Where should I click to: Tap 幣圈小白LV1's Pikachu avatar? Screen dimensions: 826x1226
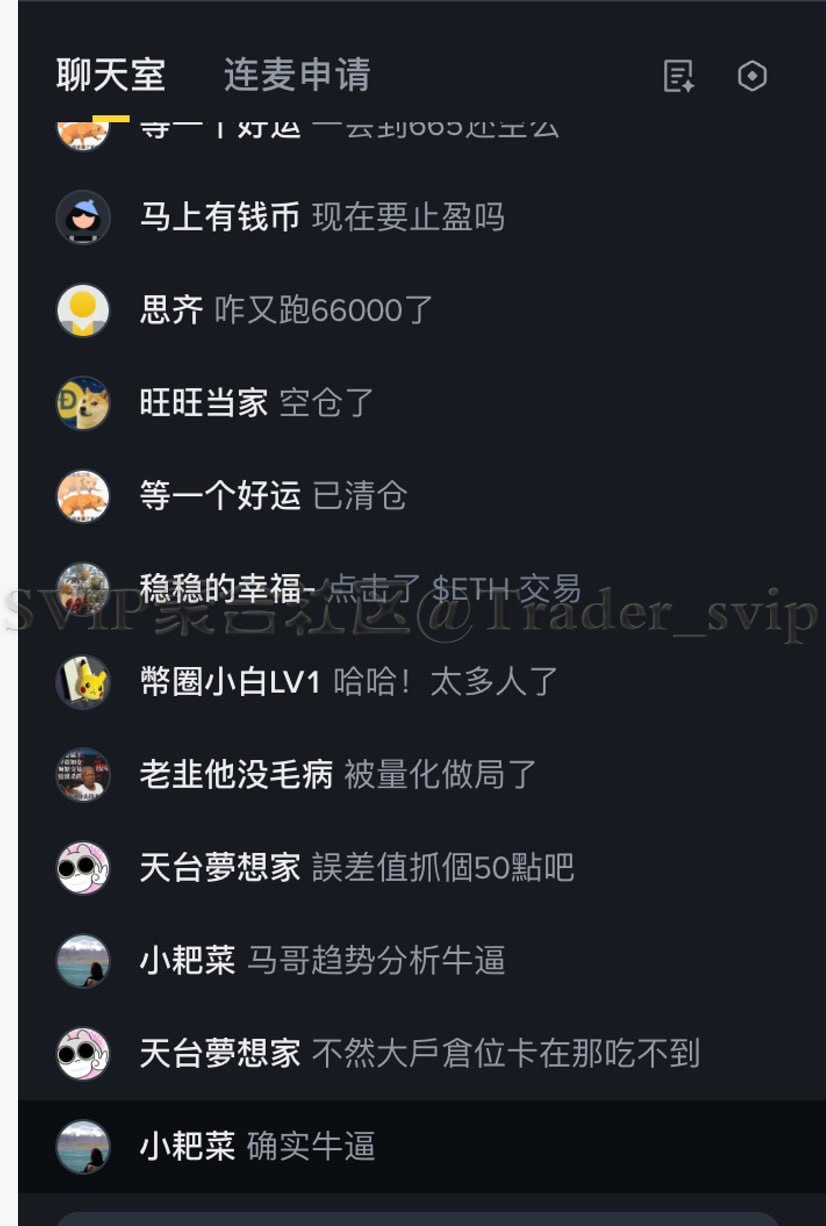click(83, 682)
